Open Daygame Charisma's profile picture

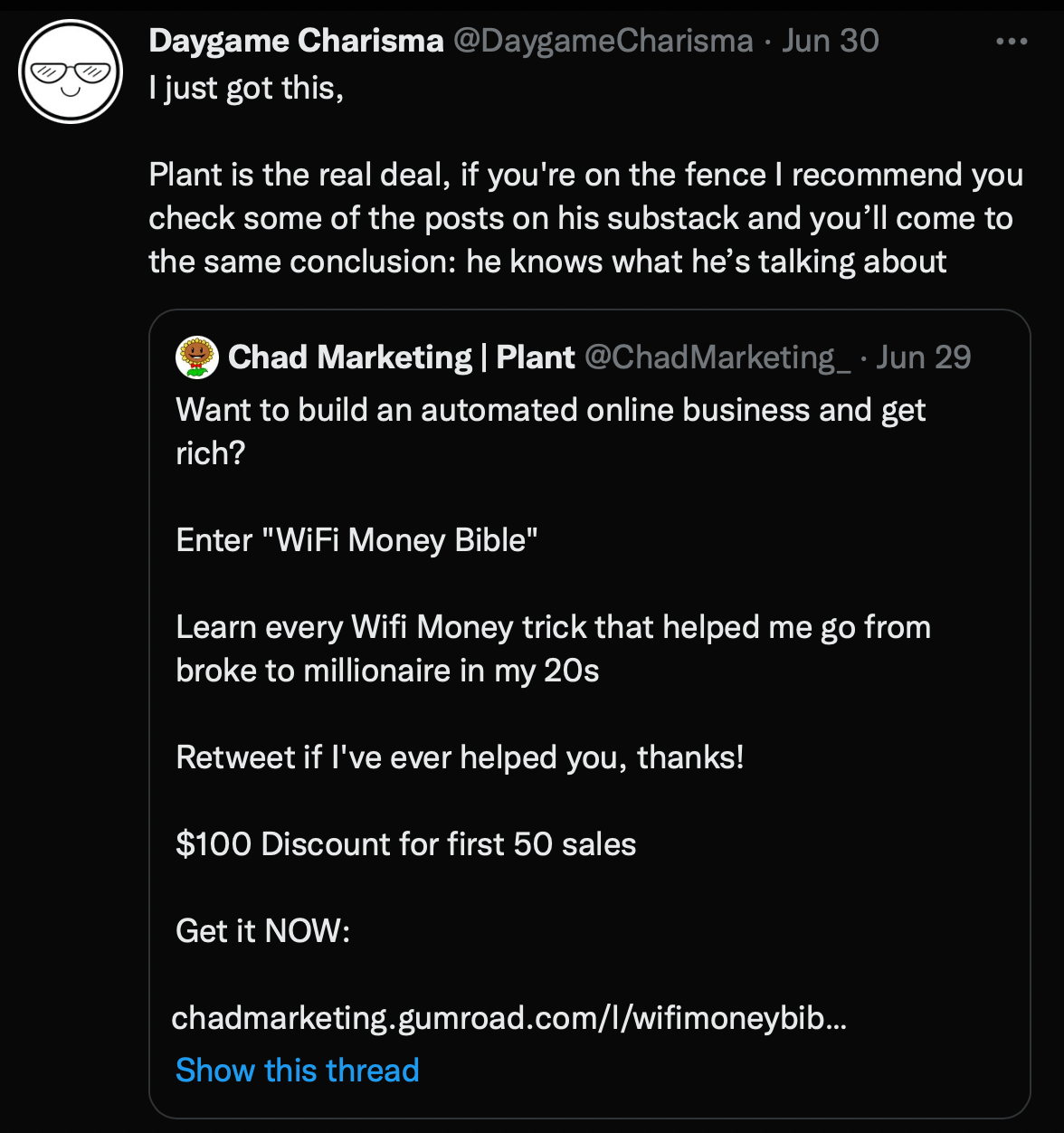click(71, 71)
